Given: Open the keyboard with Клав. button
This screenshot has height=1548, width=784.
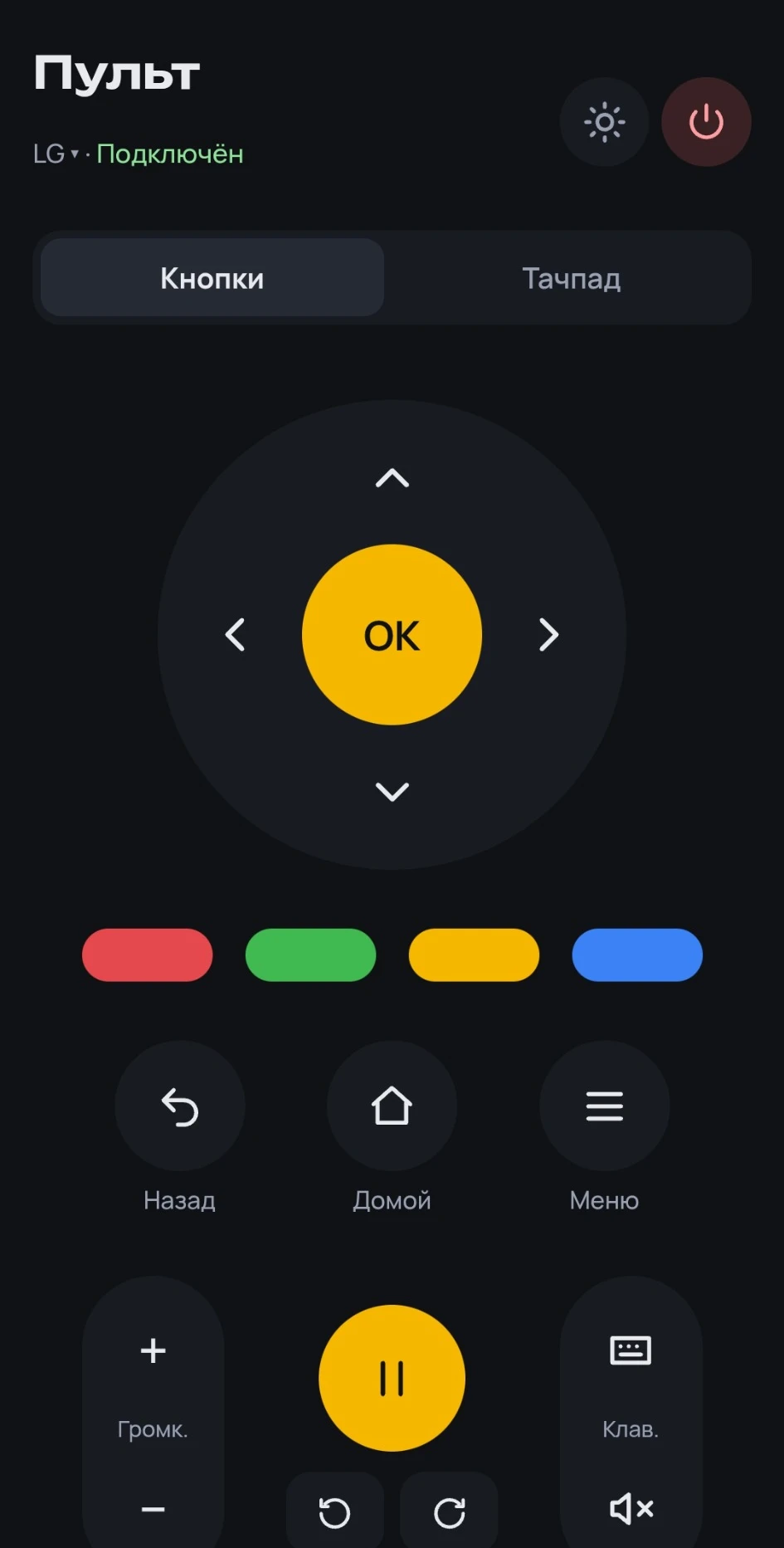Looking at the screenshot, I should [x=631, y=1350].
